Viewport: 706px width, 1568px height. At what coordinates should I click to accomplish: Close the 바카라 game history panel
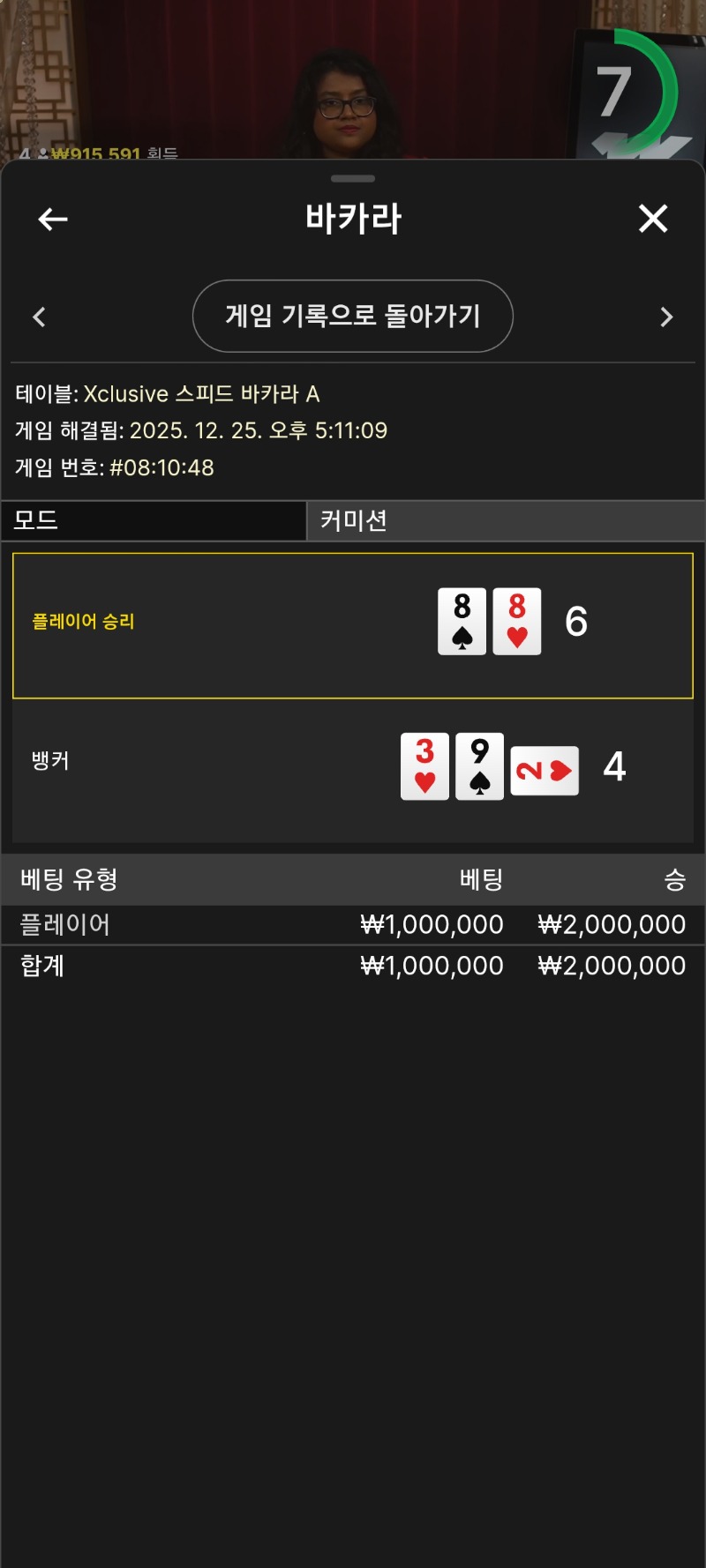653,219
